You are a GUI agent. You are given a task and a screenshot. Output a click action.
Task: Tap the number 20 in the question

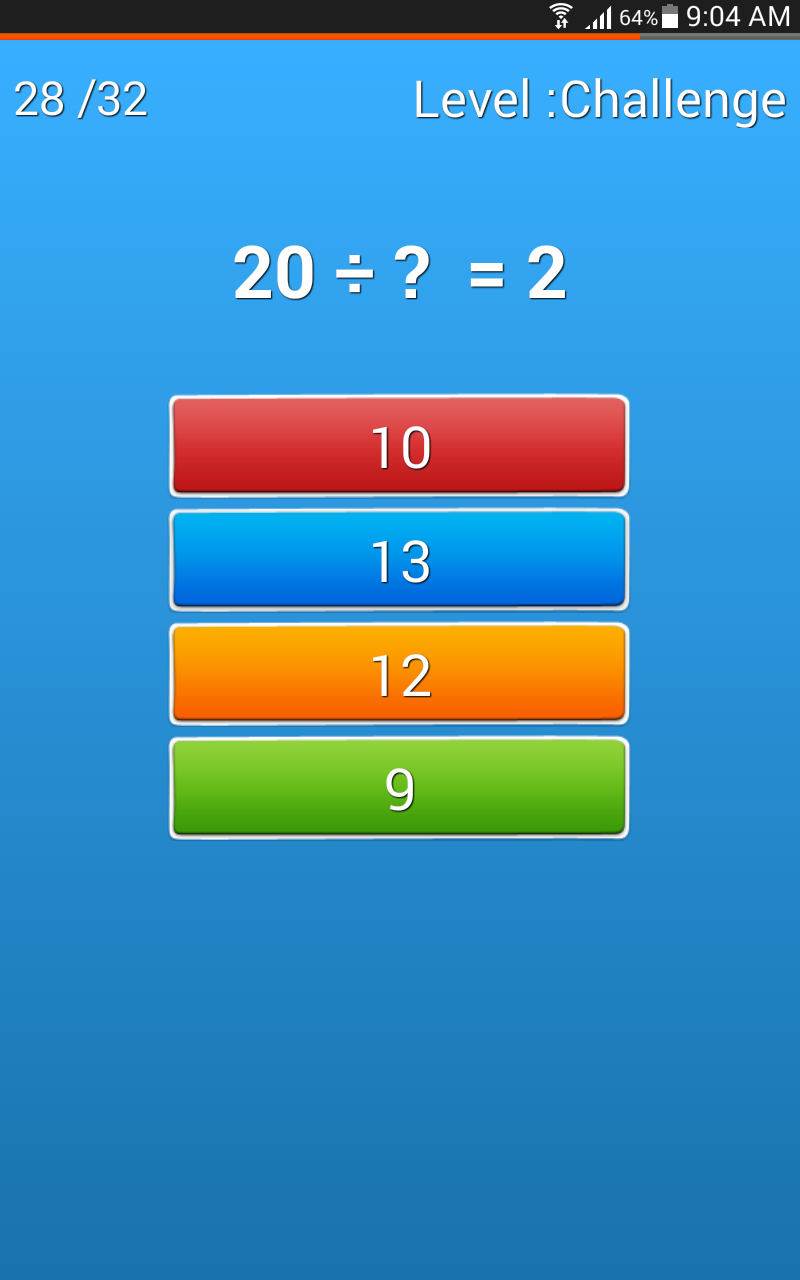[272, 274]
